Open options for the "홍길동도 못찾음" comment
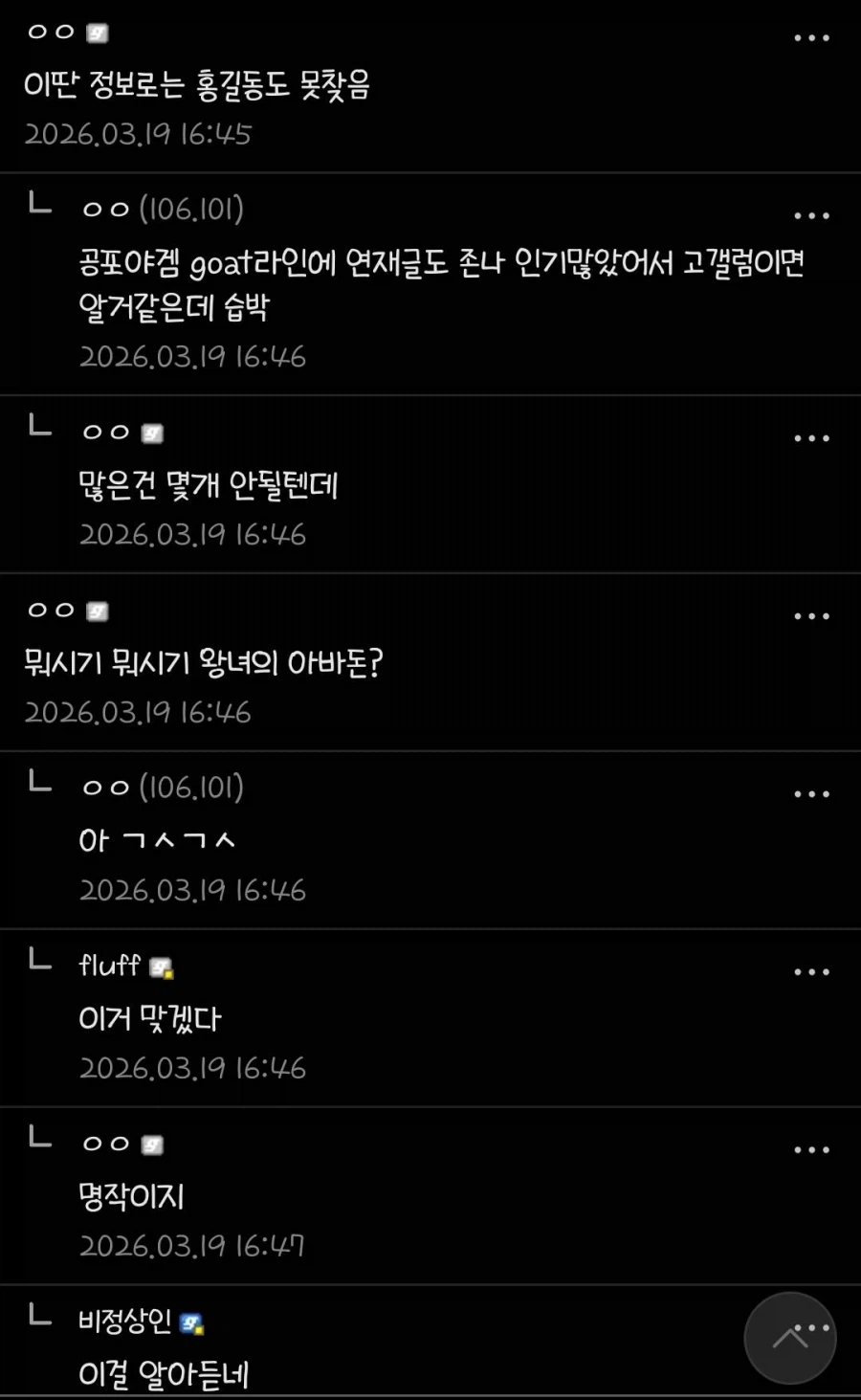Image resolution: width=861 pixels, height=1400 pixels. tap(811, 38)
